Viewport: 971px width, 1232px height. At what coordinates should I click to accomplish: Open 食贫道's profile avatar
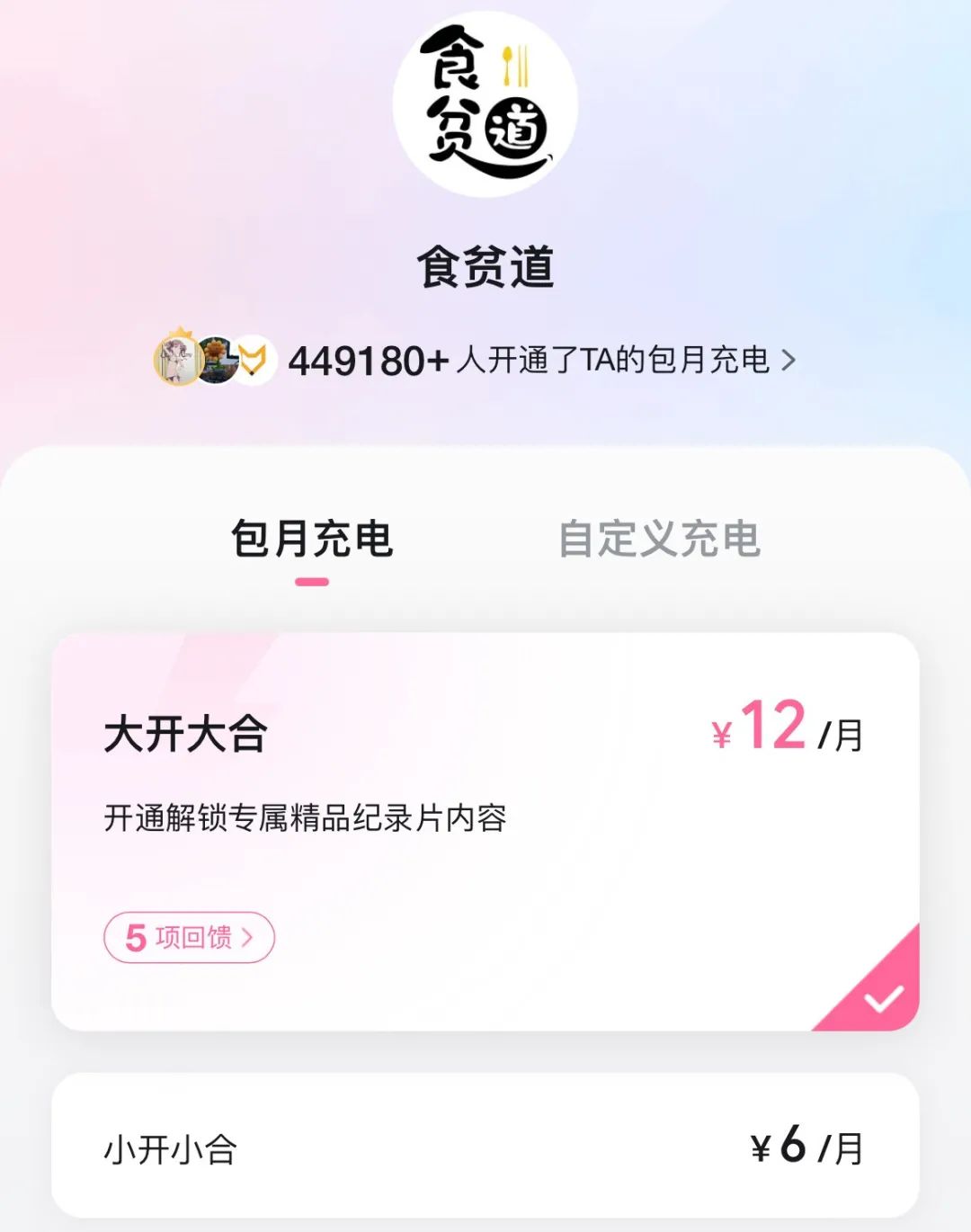click(485, 103)
